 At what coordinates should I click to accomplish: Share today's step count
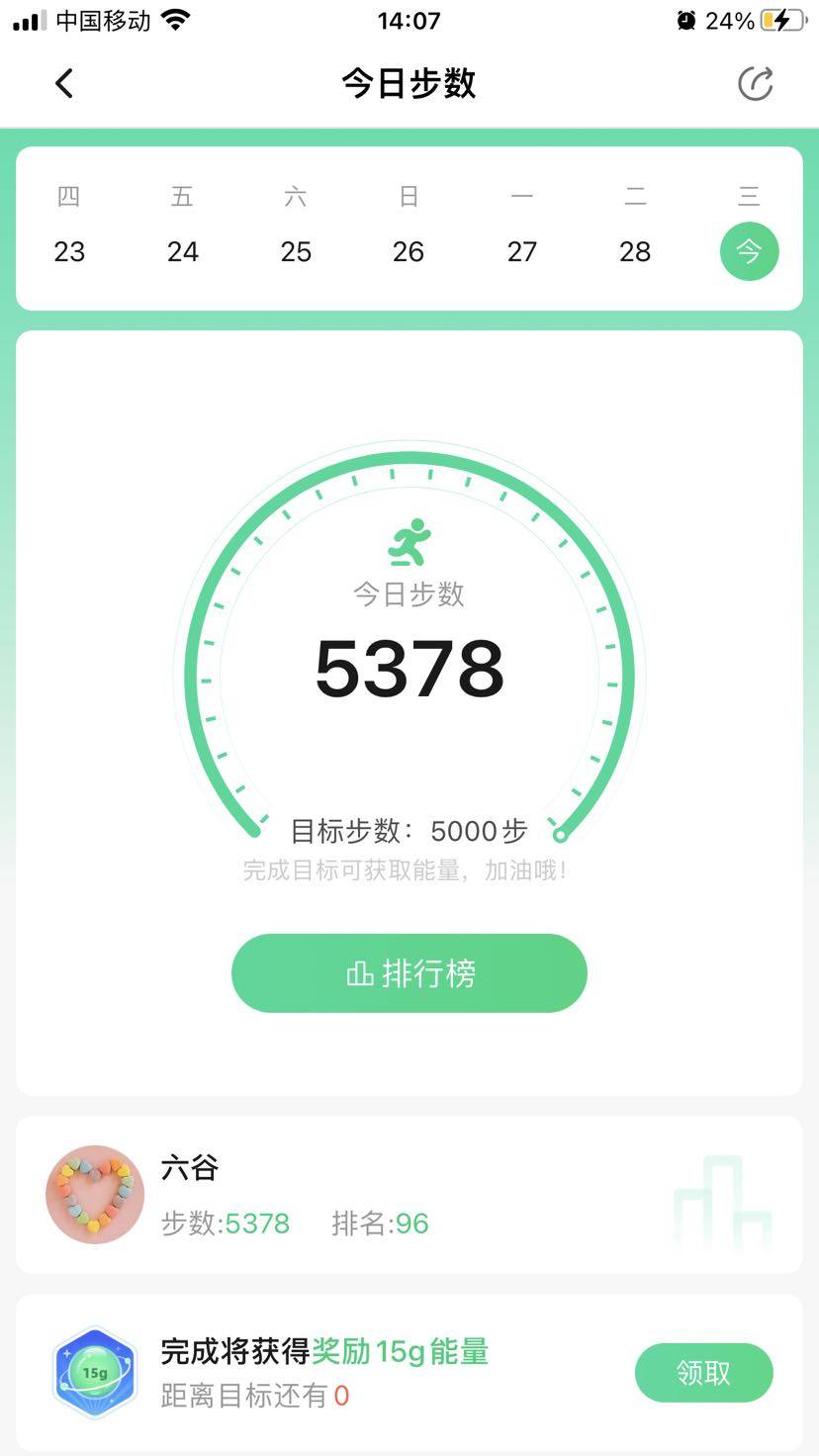click(756, 84)
